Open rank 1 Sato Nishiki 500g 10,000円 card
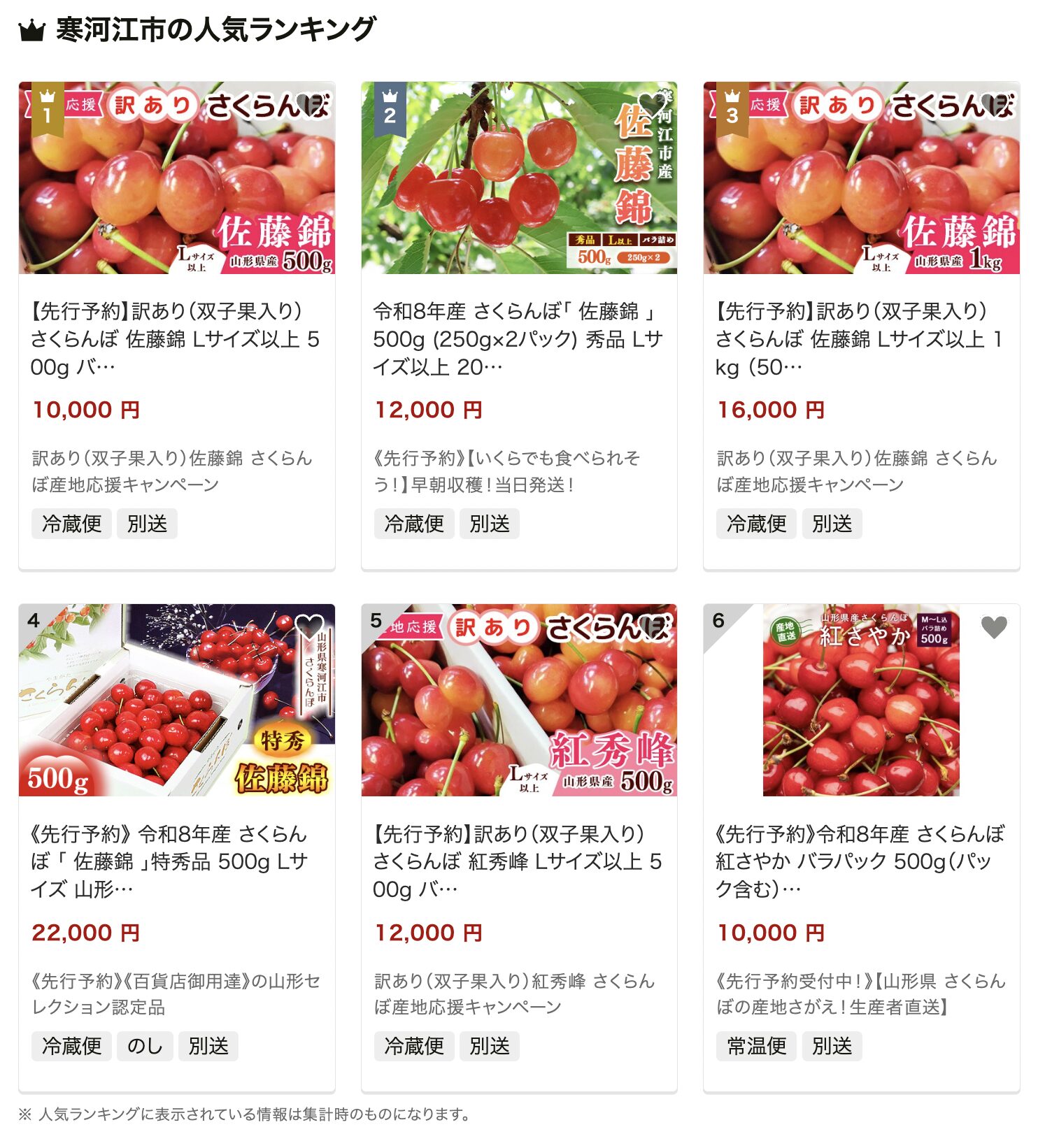The image size is (1038, 1148). (x=175, y=338)
